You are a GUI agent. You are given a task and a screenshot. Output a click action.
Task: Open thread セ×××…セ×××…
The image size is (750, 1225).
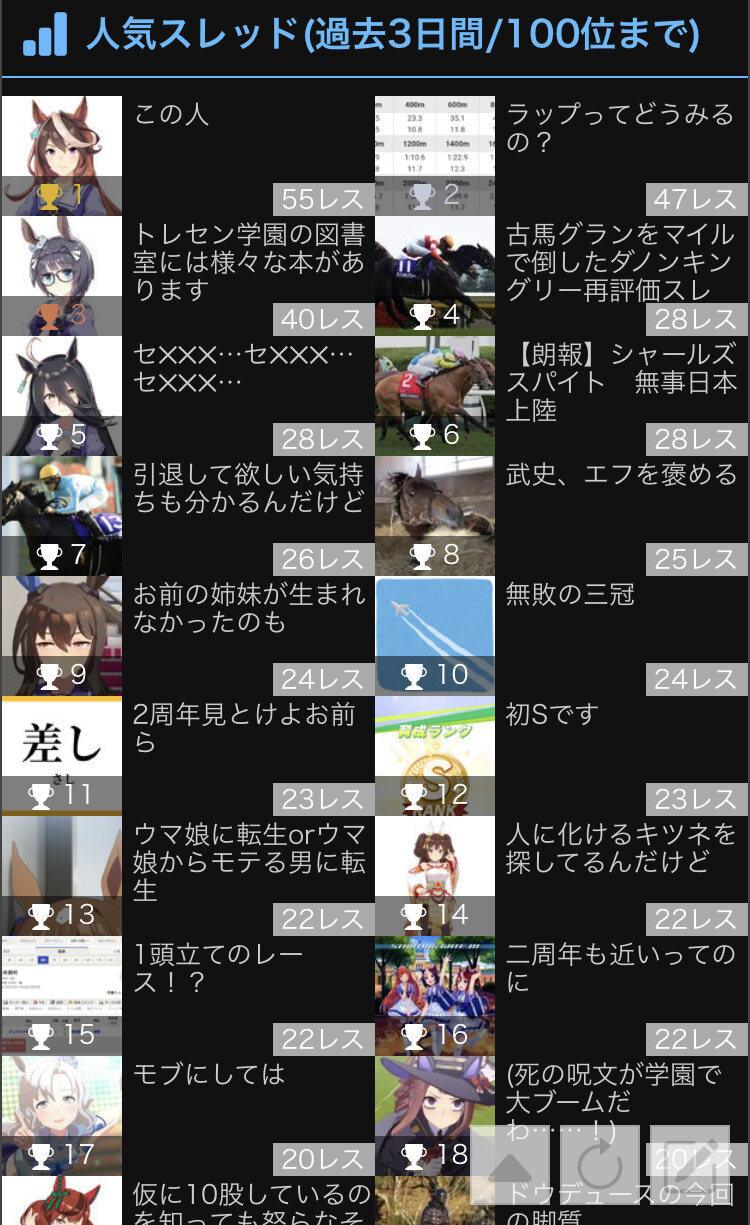click(188, 396)
